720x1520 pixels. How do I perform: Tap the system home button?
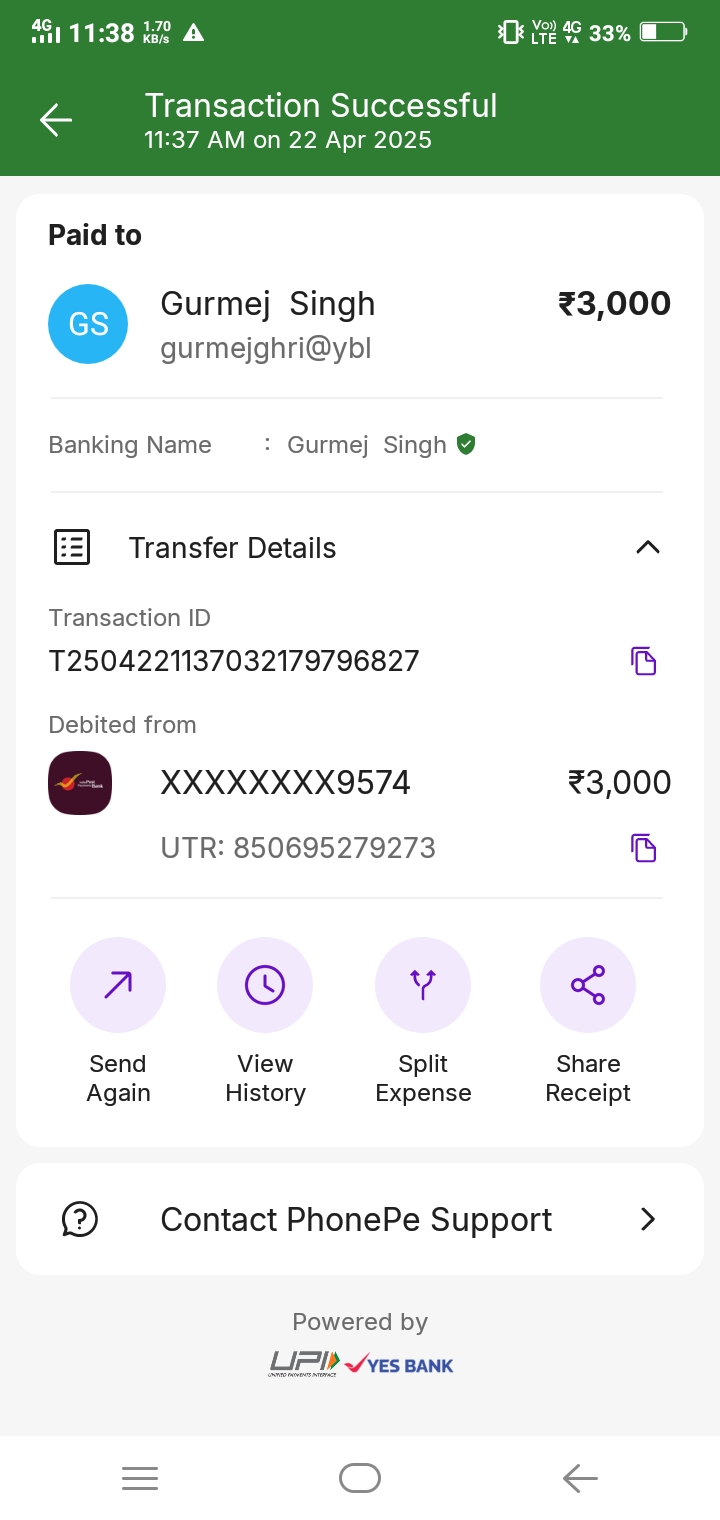[x=360, y=1478]
